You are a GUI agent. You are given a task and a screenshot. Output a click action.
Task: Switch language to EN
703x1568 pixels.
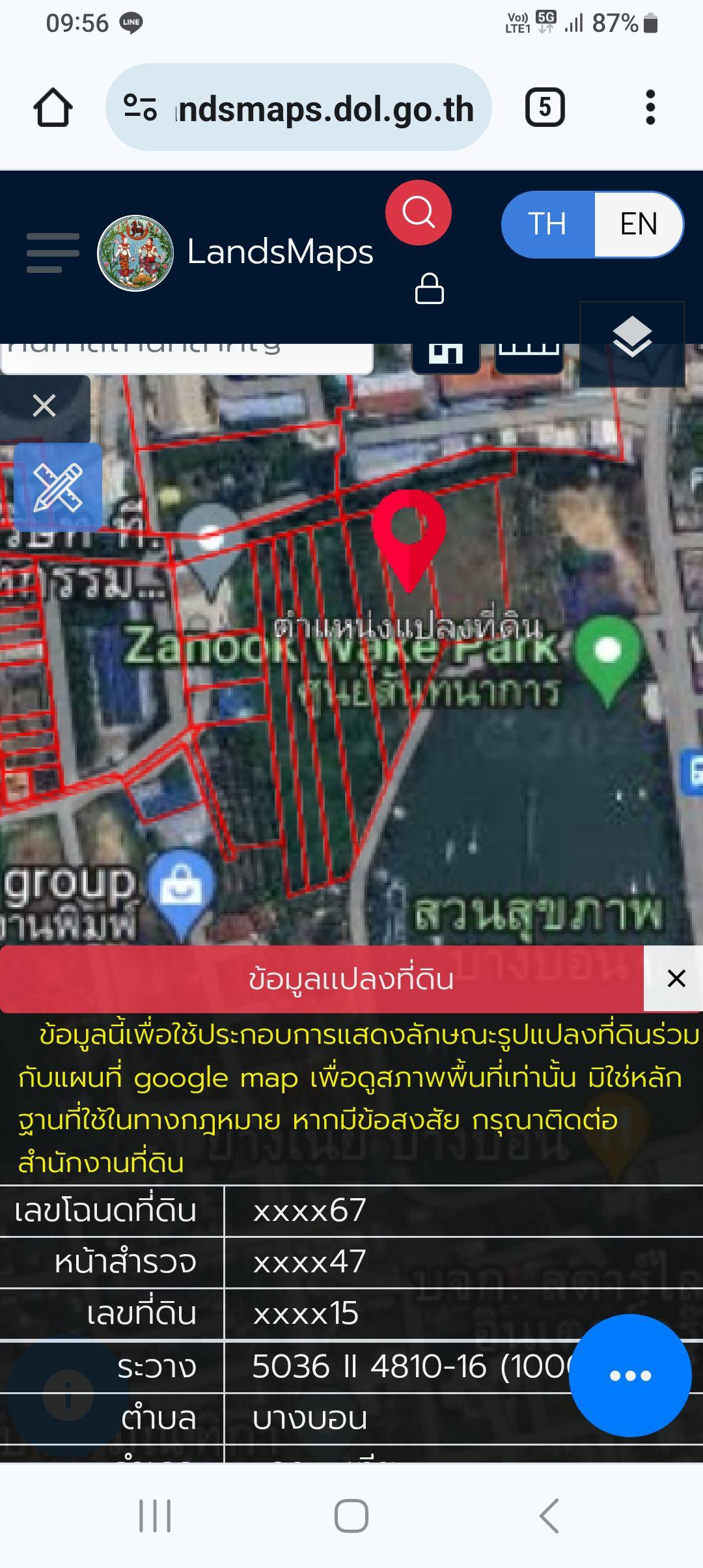pos(639,224)
